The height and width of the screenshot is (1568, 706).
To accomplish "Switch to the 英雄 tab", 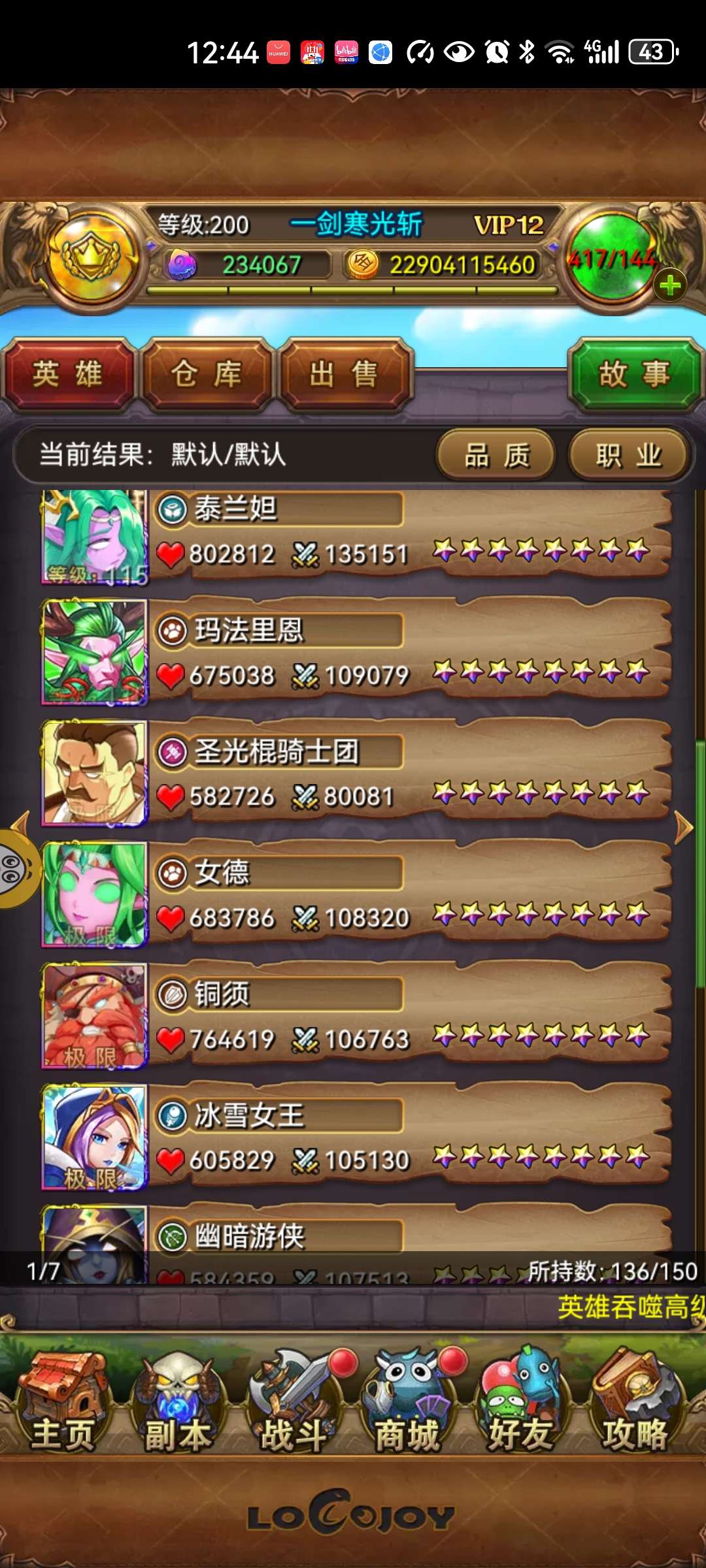I will tap(67, 374).
